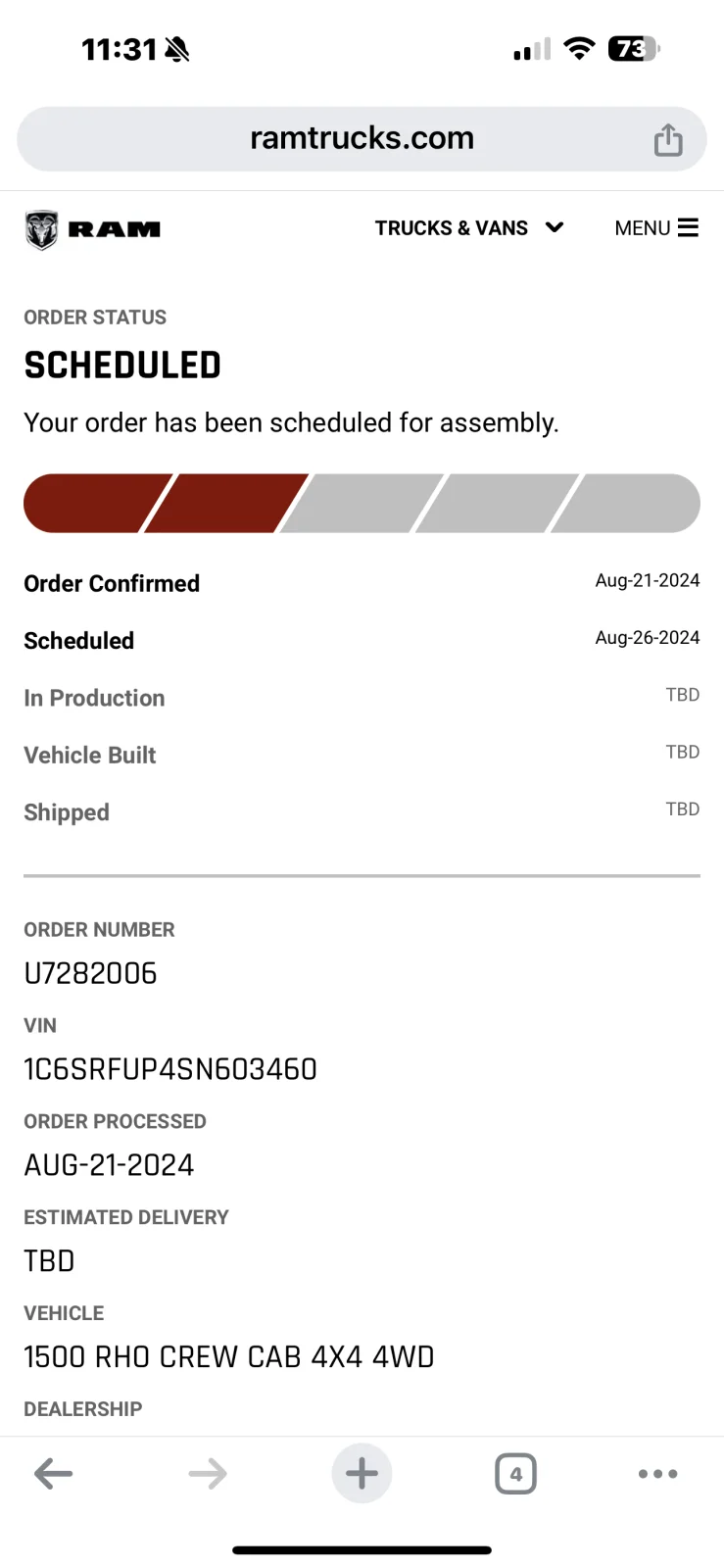Open a new browser tab

(362, 1473)
